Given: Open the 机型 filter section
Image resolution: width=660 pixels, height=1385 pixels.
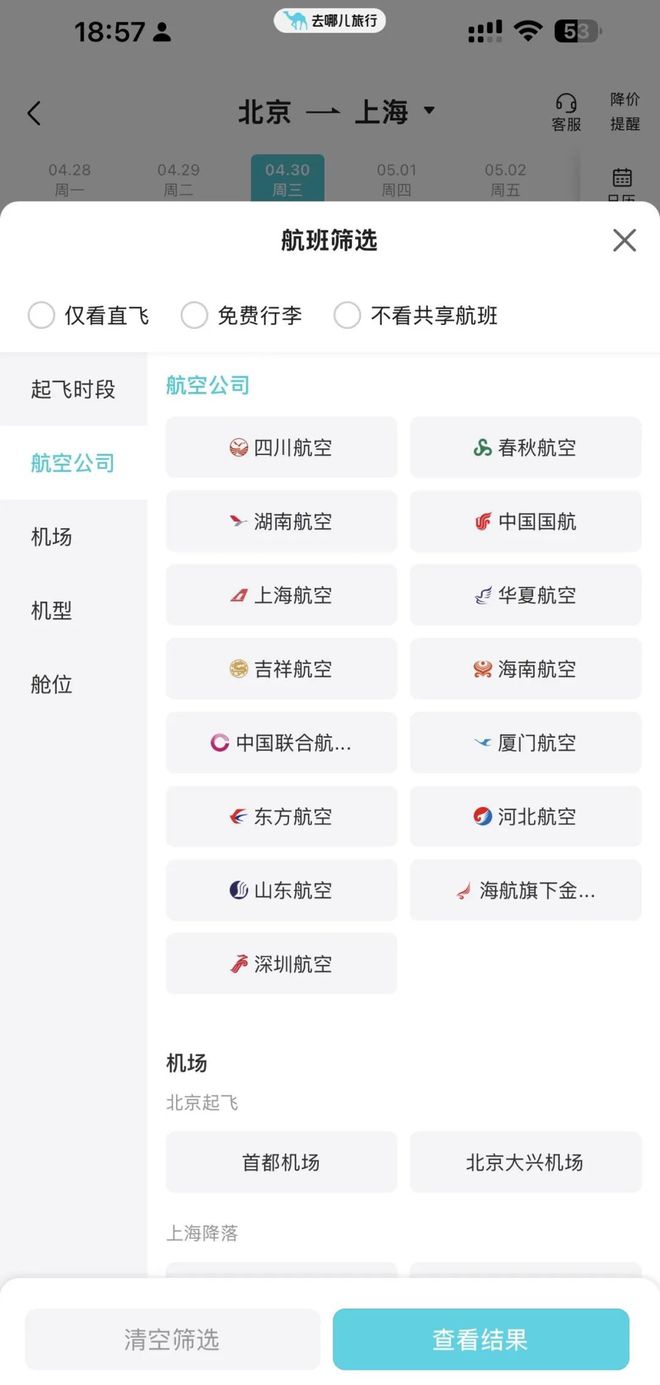Looking at the screenshot, I should point(52,611).
